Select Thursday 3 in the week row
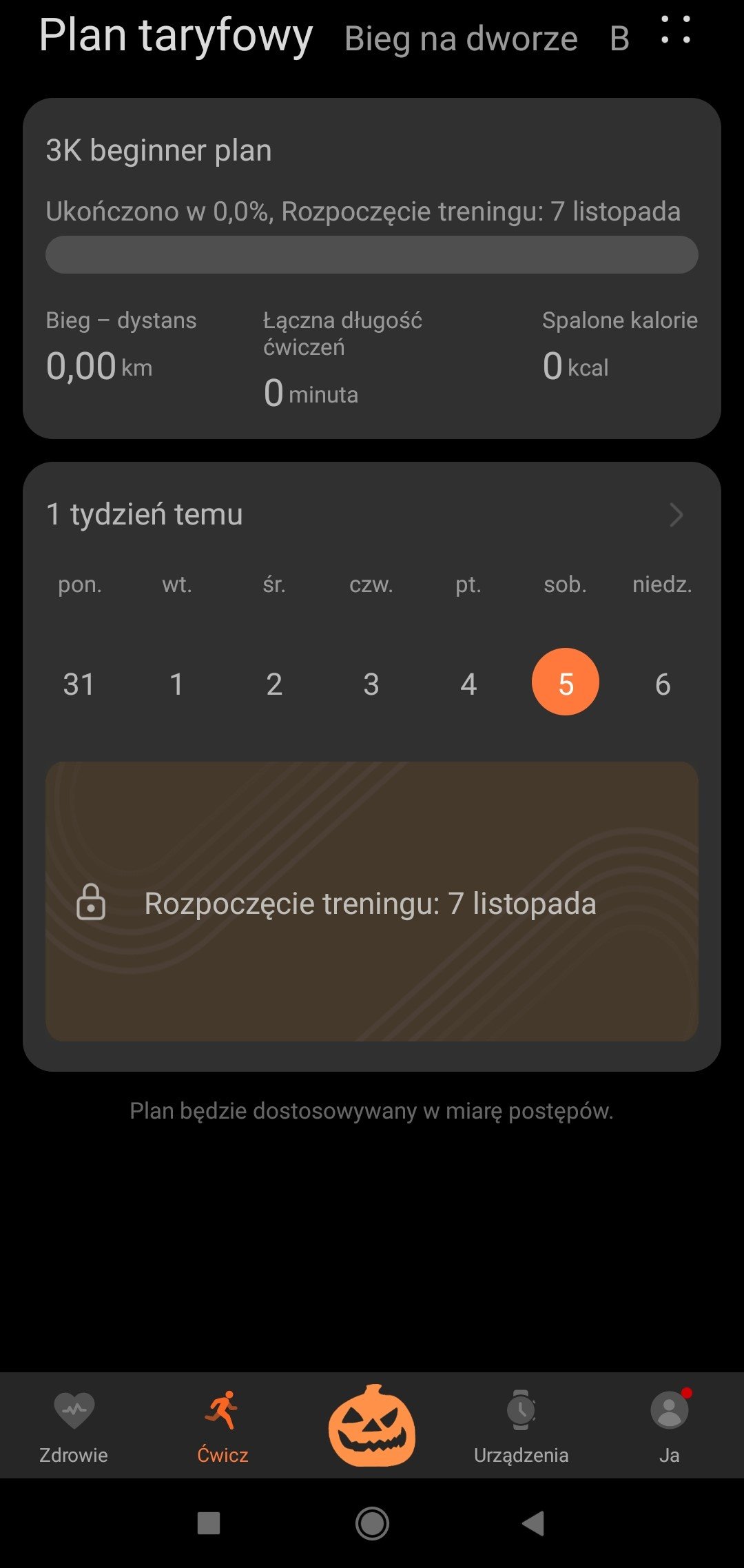 (x=371, y=684)
